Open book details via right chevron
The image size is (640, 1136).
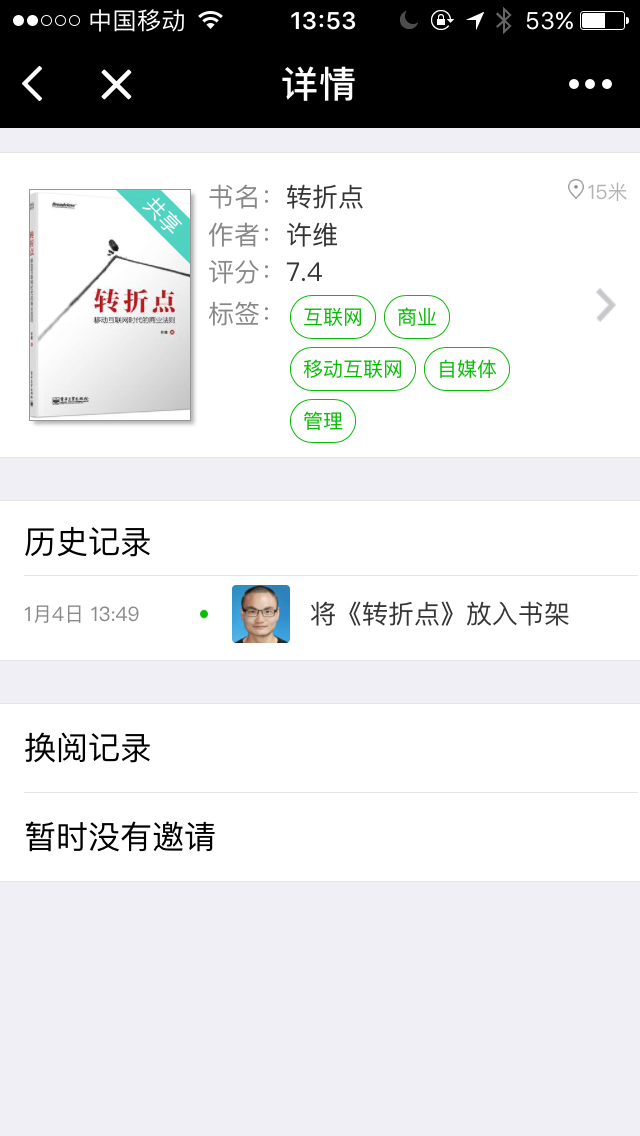coord(605,305)
